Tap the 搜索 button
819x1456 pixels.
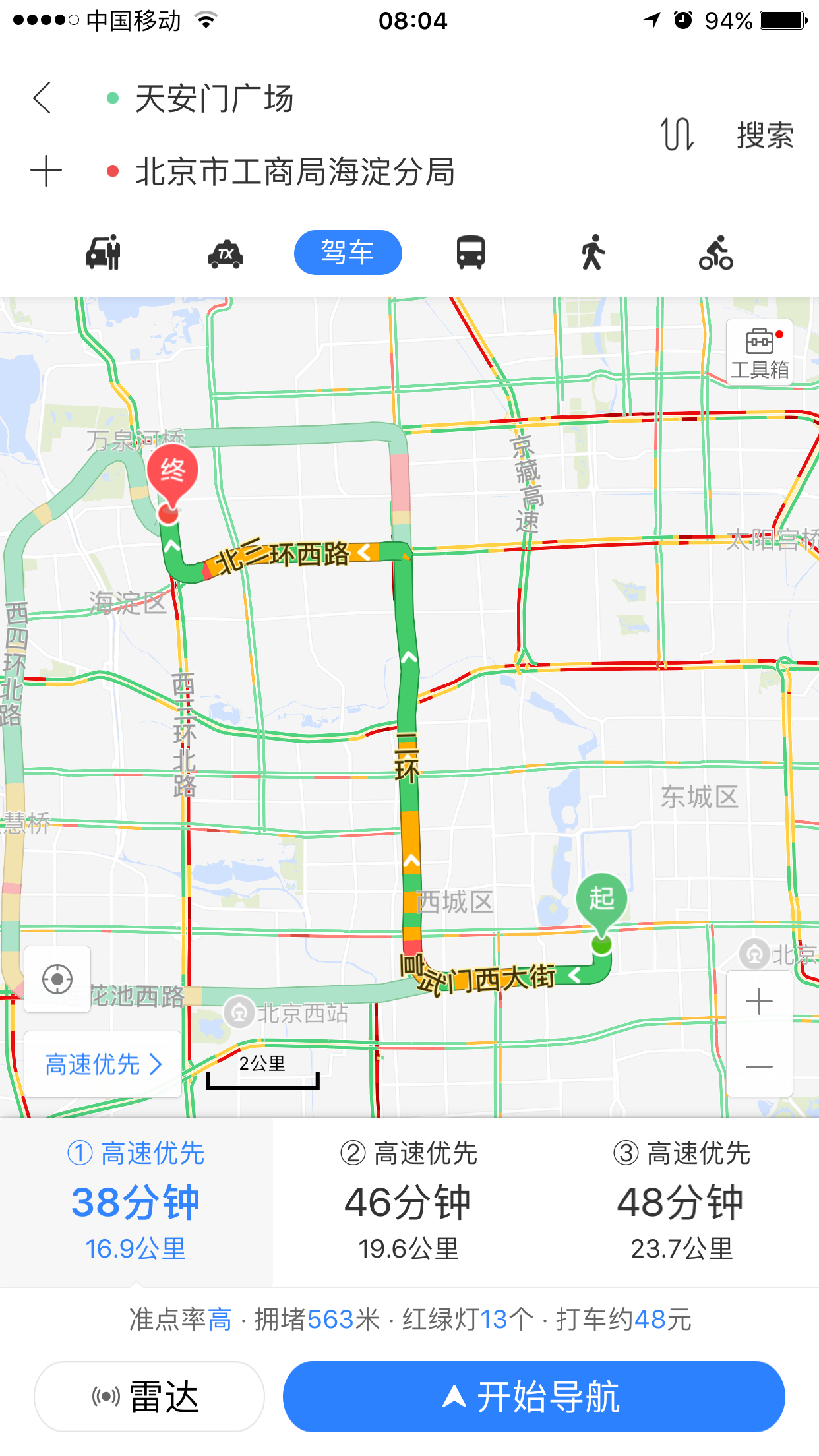765,135
